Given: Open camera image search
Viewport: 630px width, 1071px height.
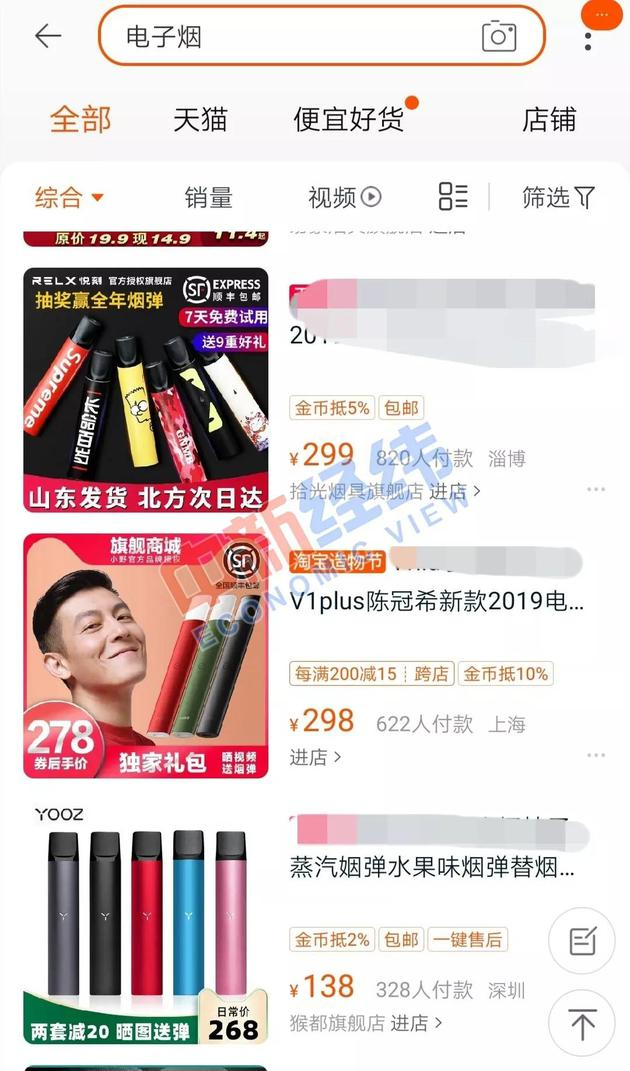Looking at the screenshot, I should click(499, 37).
